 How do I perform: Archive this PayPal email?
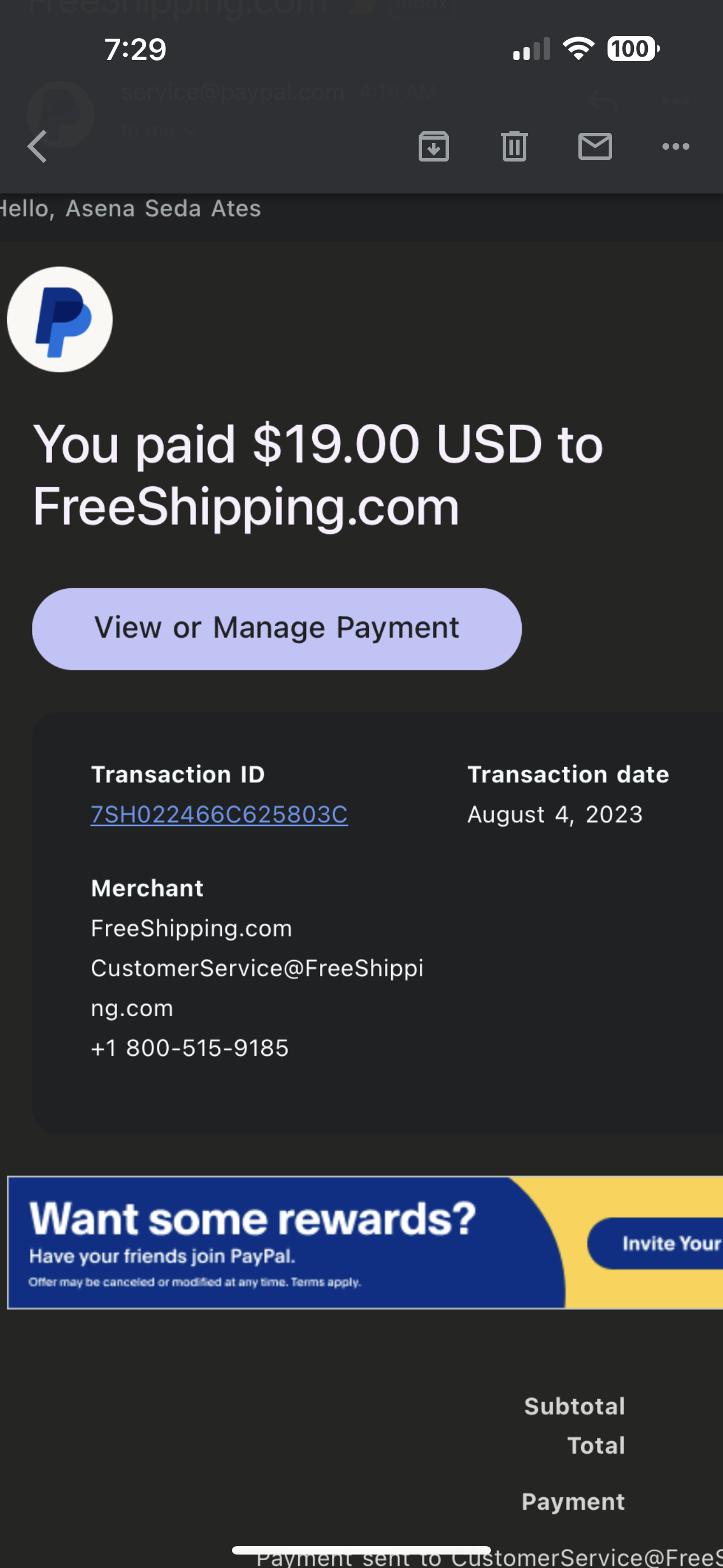[433, 147]
